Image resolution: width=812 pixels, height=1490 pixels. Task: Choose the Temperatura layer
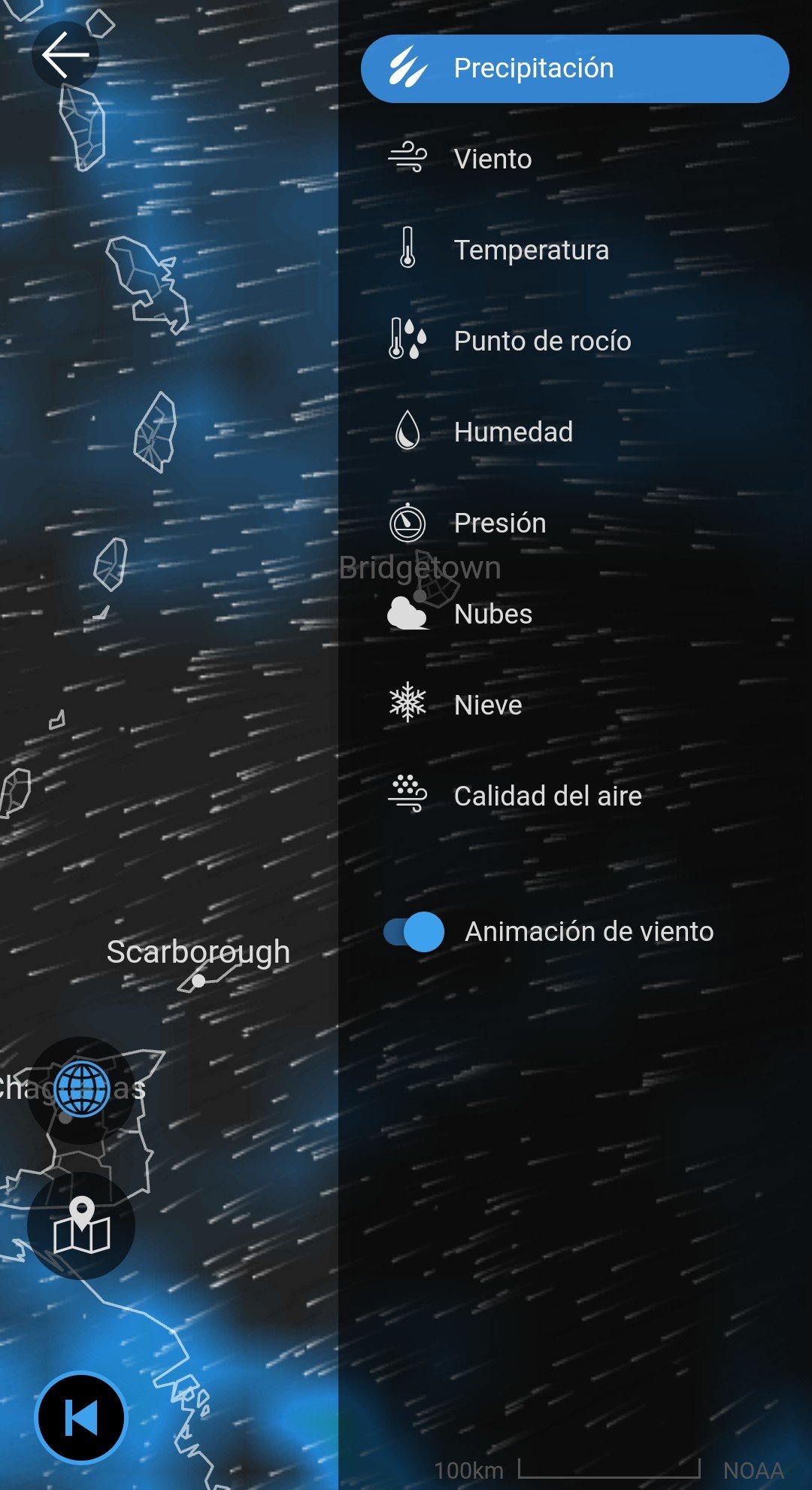point(575,250)
